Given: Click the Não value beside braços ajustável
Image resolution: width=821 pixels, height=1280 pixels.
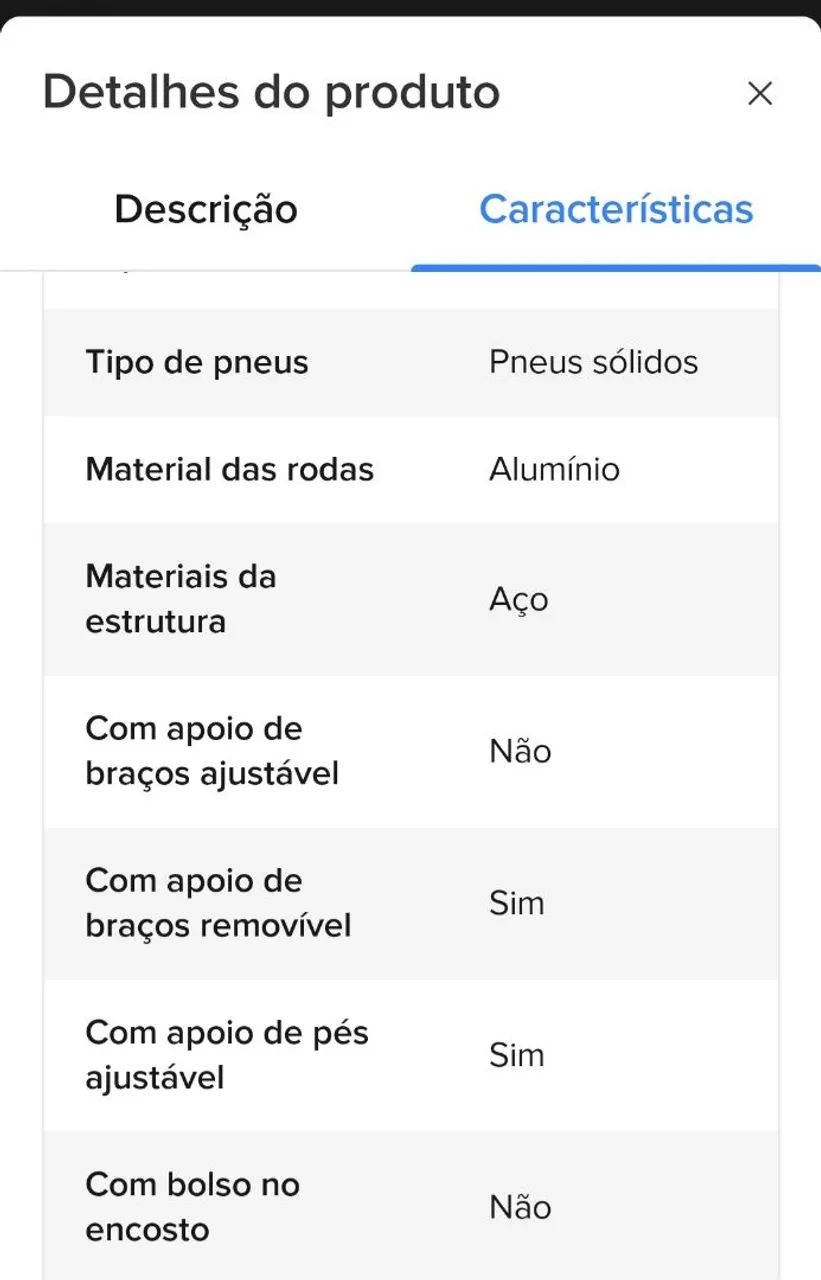Looking at the screenshot, I should click(x=518, y=751).
